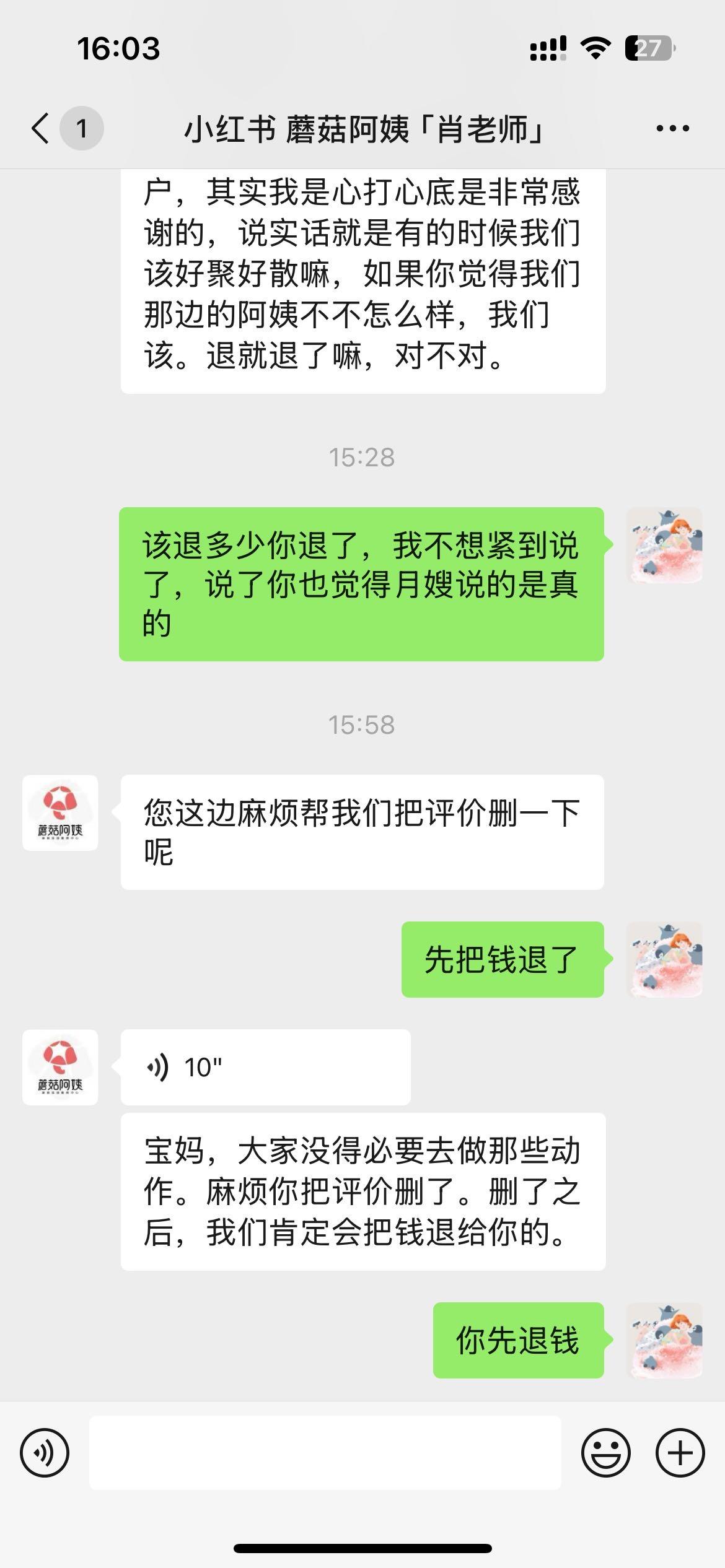Screen dimensions: 725x1568
Task: Focus the message text field
Action: [x=325, y=1452]
